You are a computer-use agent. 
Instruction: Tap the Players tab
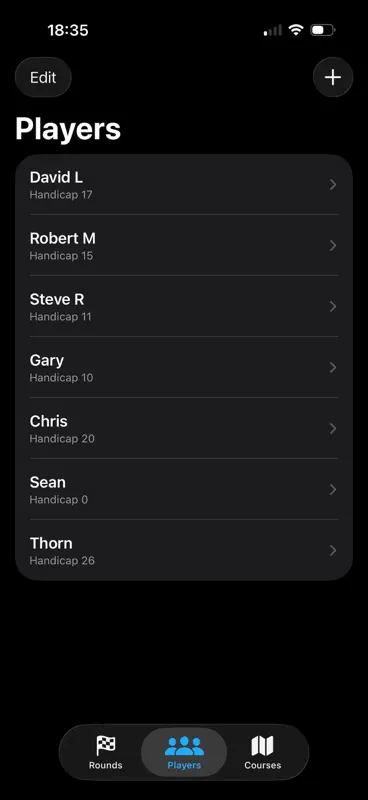pyautogui.click(x=184, y=753)
